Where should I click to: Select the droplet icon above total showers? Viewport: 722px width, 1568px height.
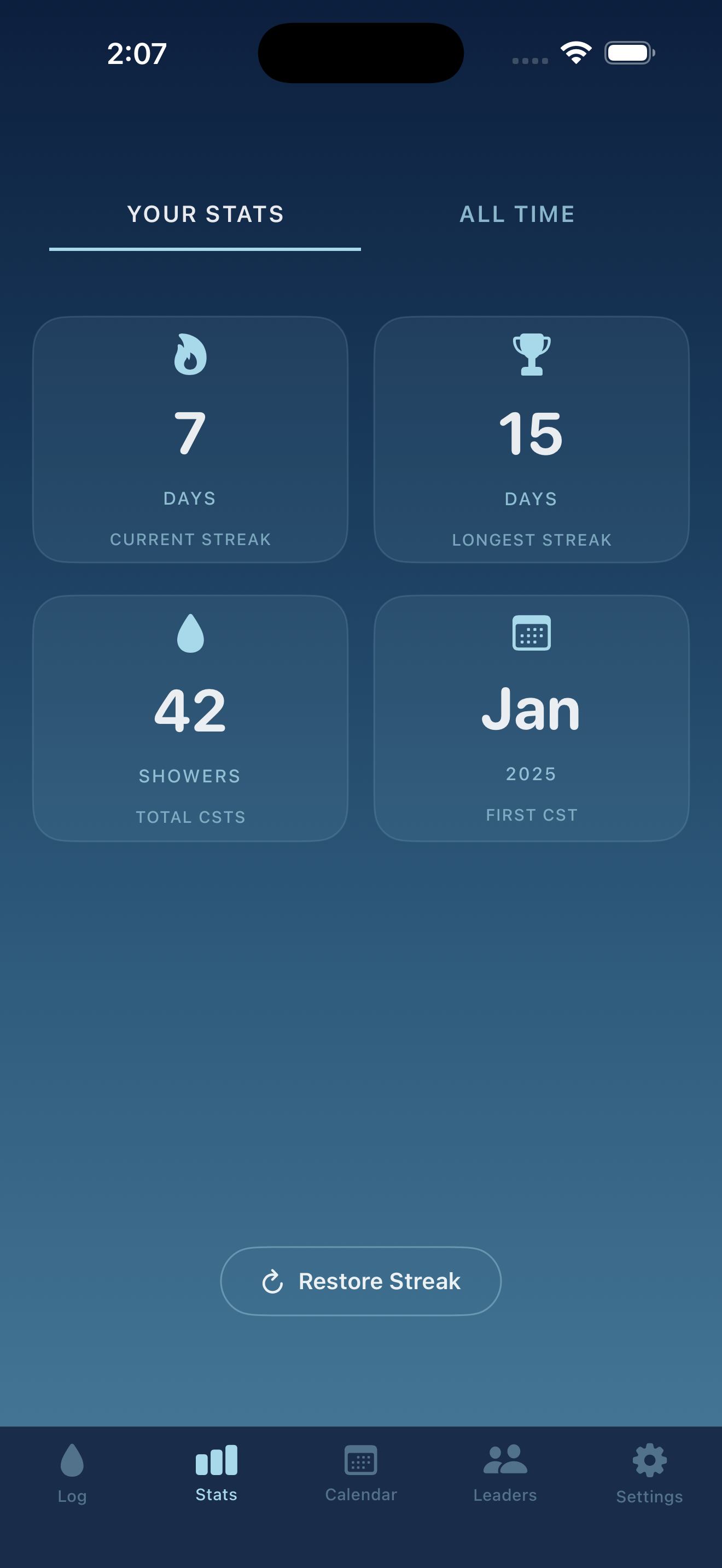pos(190,633)
